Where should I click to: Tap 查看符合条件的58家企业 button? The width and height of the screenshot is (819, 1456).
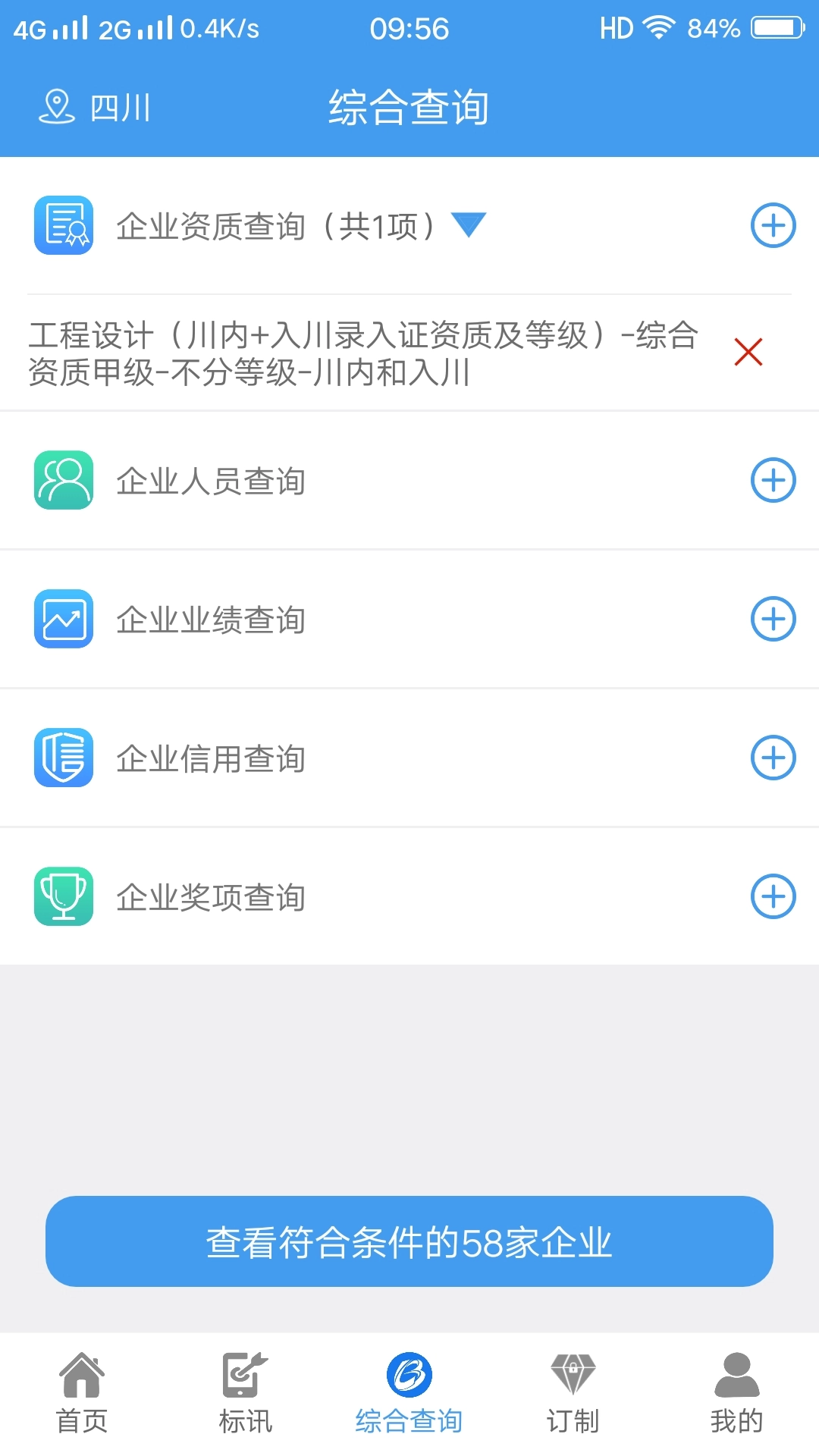(x=409, y=1241)
